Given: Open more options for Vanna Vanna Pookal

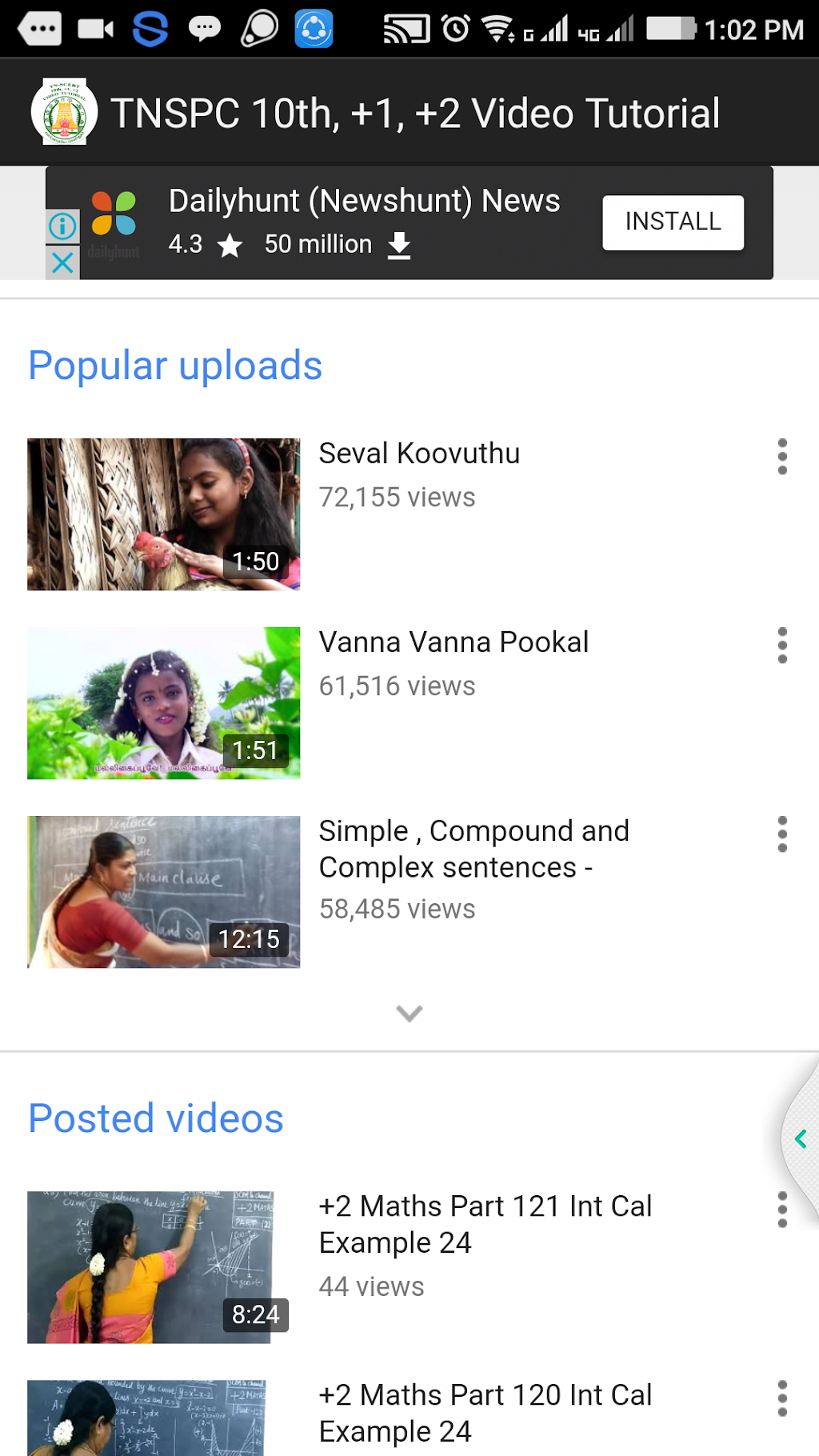Looking at the screenshot, I should pos(782,646).
